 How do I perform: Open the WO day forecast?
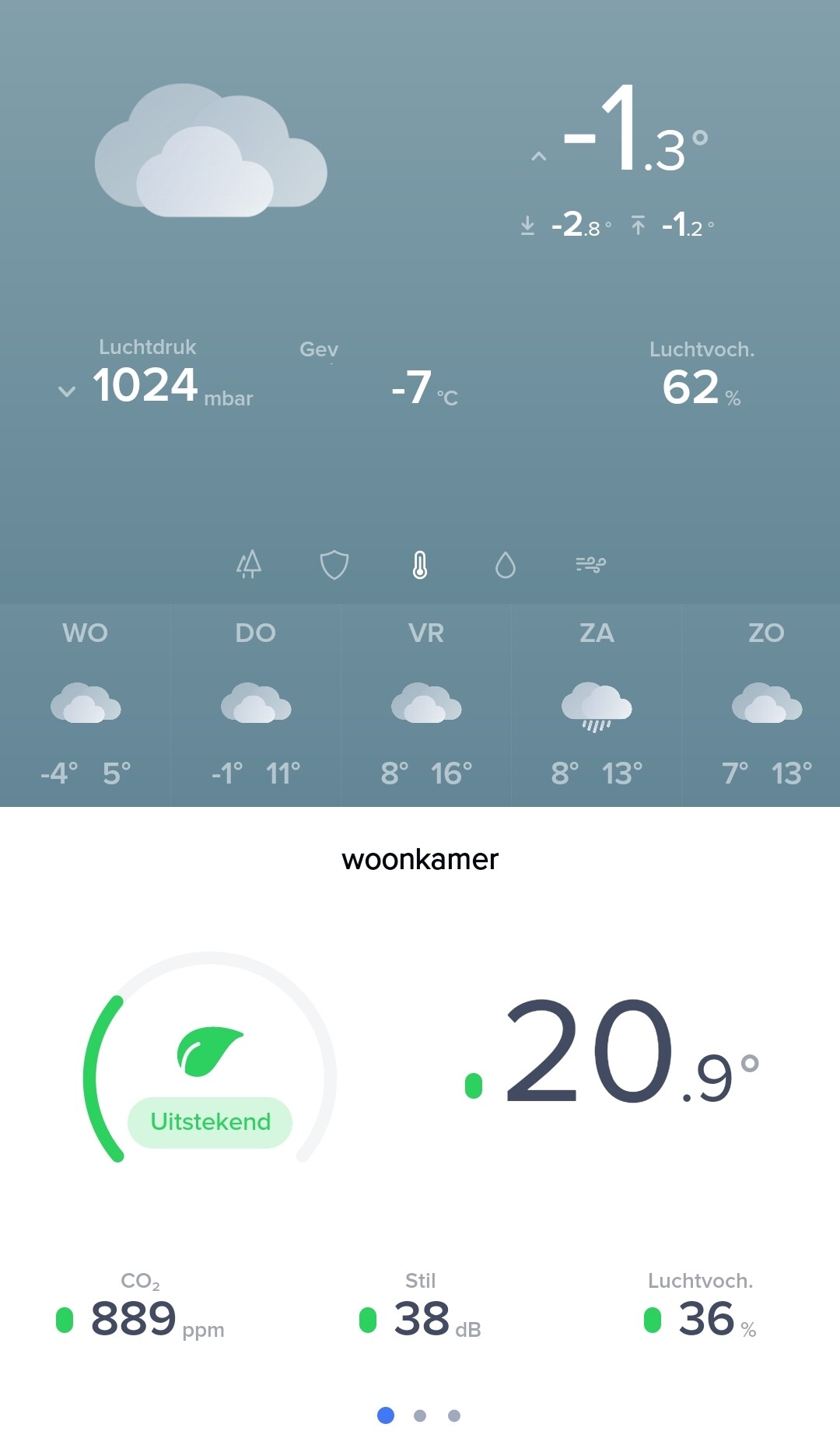coord(86,704)
